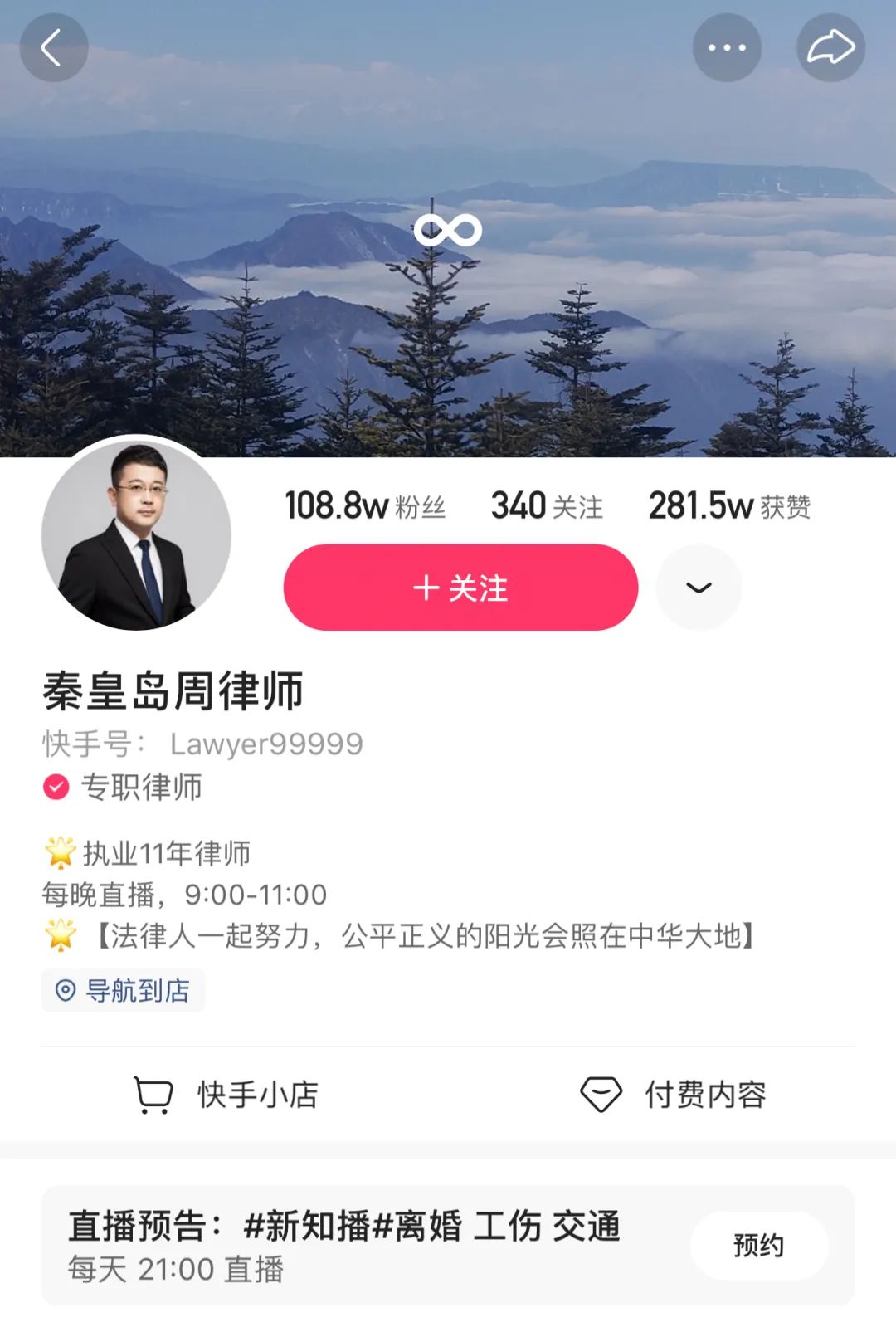
Task: Expand the dropdown arrow next to 关注
Action: [x=699, y=588]
